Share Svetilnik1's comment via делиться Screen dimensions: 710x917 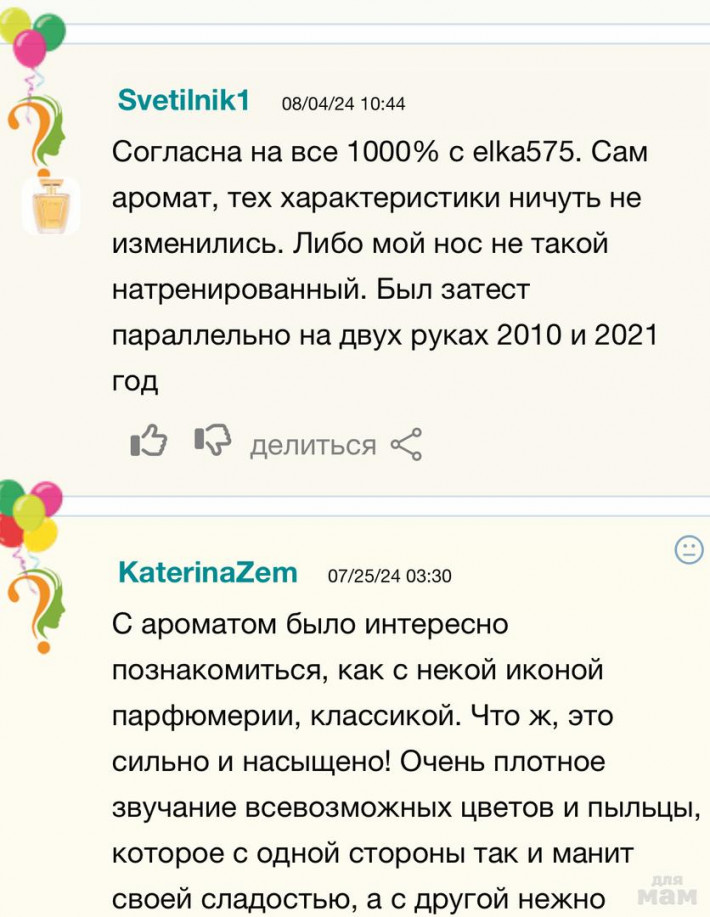click(335, 445)
